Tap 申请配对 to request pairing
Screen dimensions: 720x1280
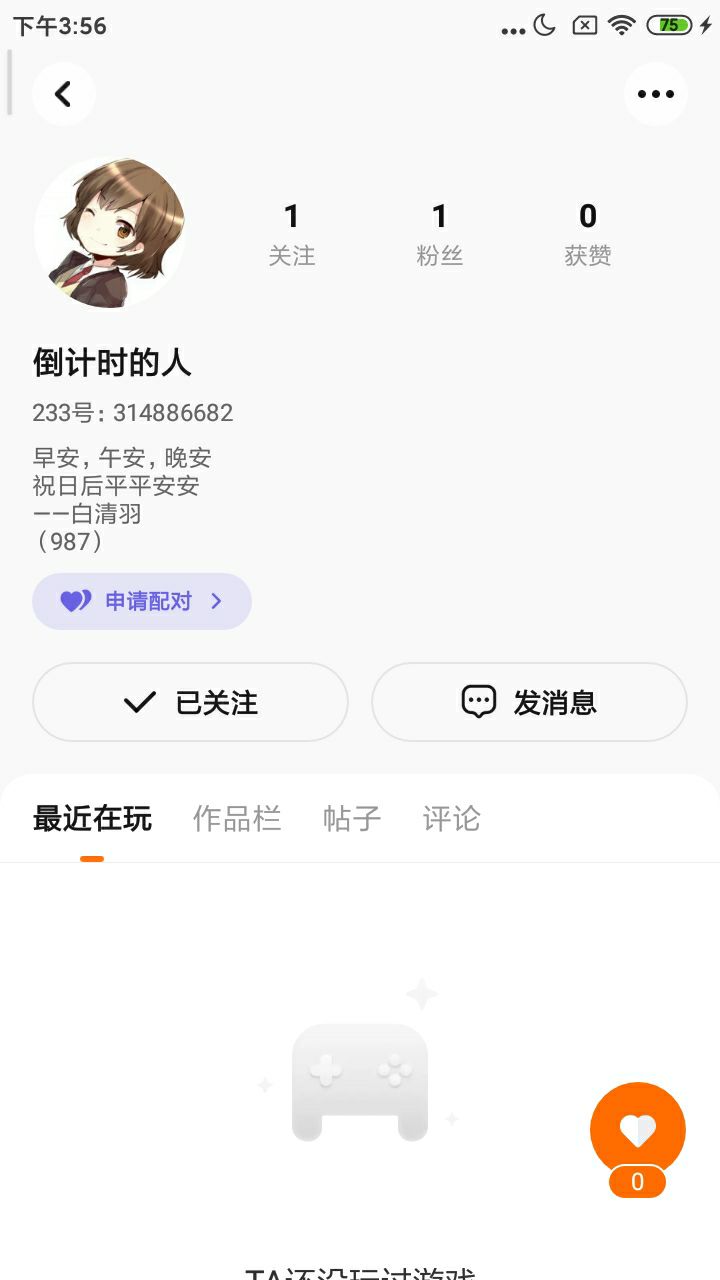pyautogui.click(x=142, y=601)
